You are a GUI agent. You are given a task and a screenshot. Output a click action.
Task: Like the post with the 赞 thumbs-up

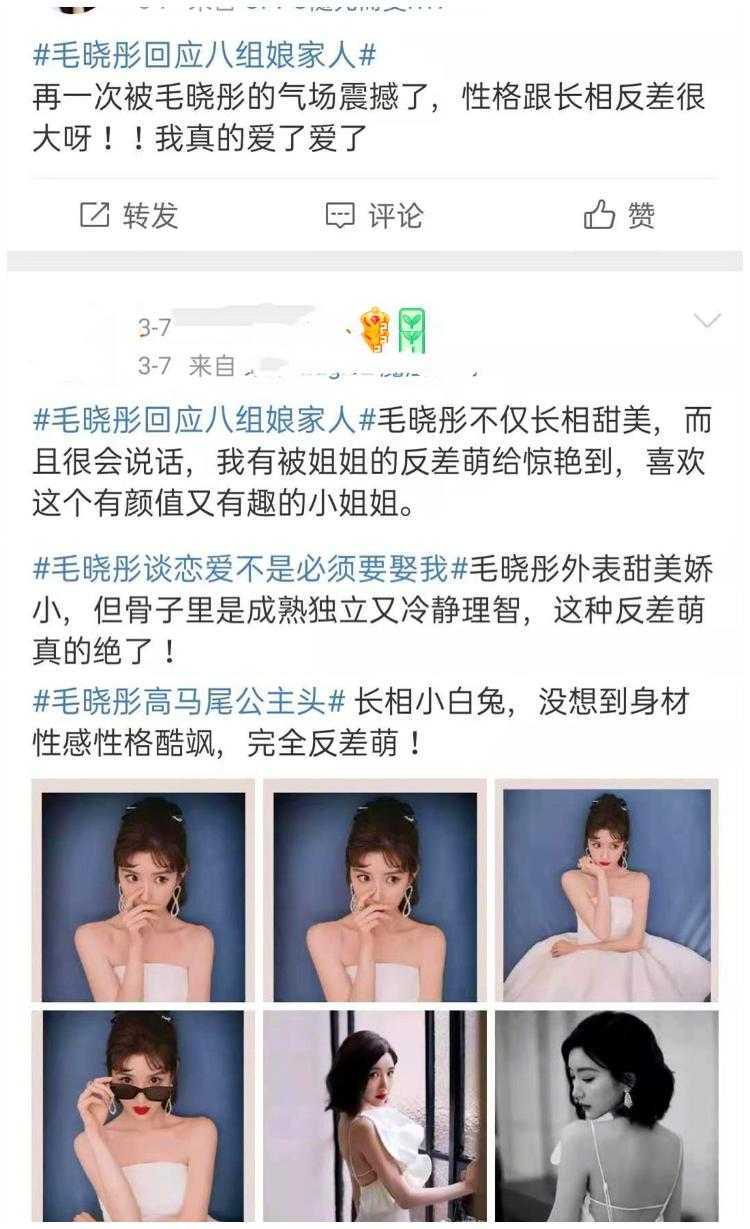pyautogui.click(x=619, y=215)
